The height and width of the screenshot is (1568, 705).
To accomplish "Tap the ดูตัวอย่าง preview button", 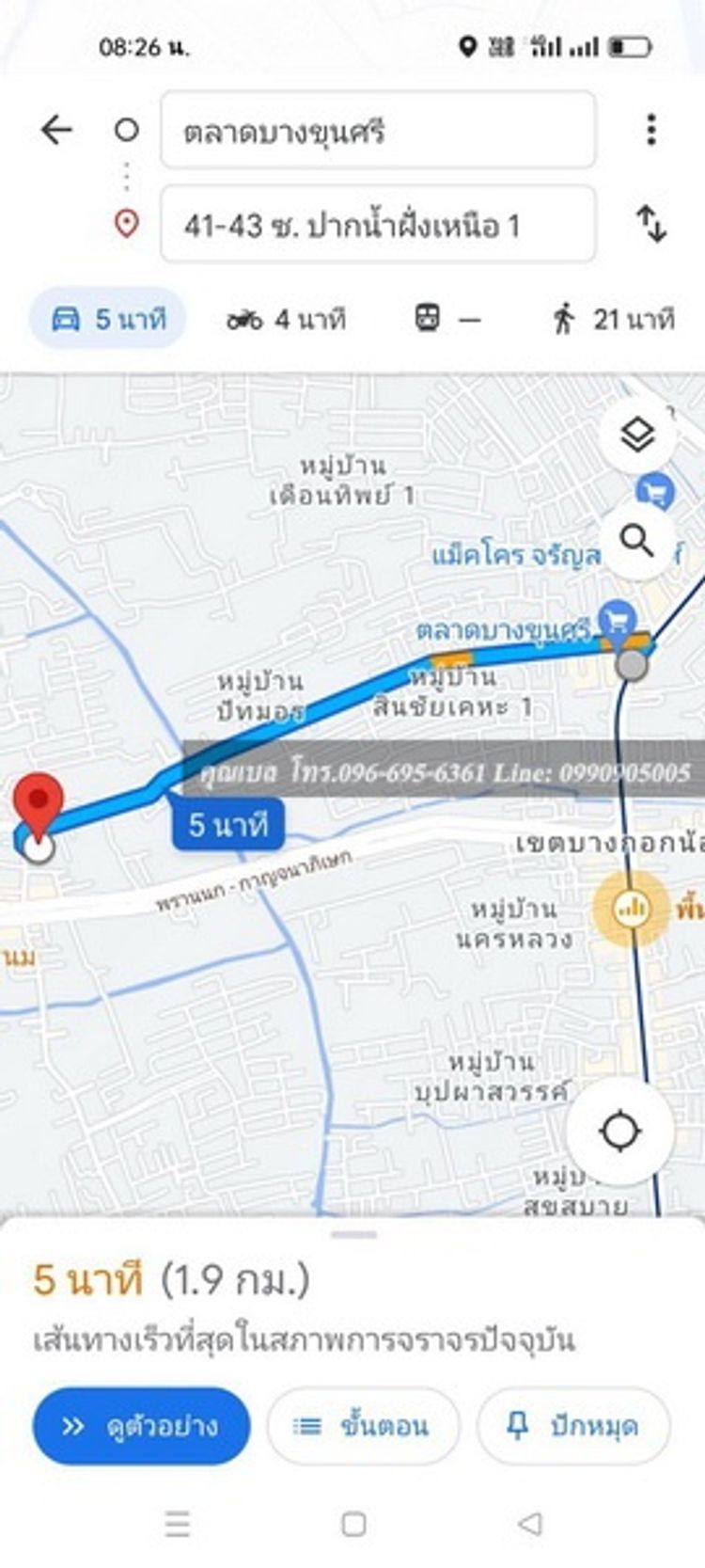I will [141, 1426].
